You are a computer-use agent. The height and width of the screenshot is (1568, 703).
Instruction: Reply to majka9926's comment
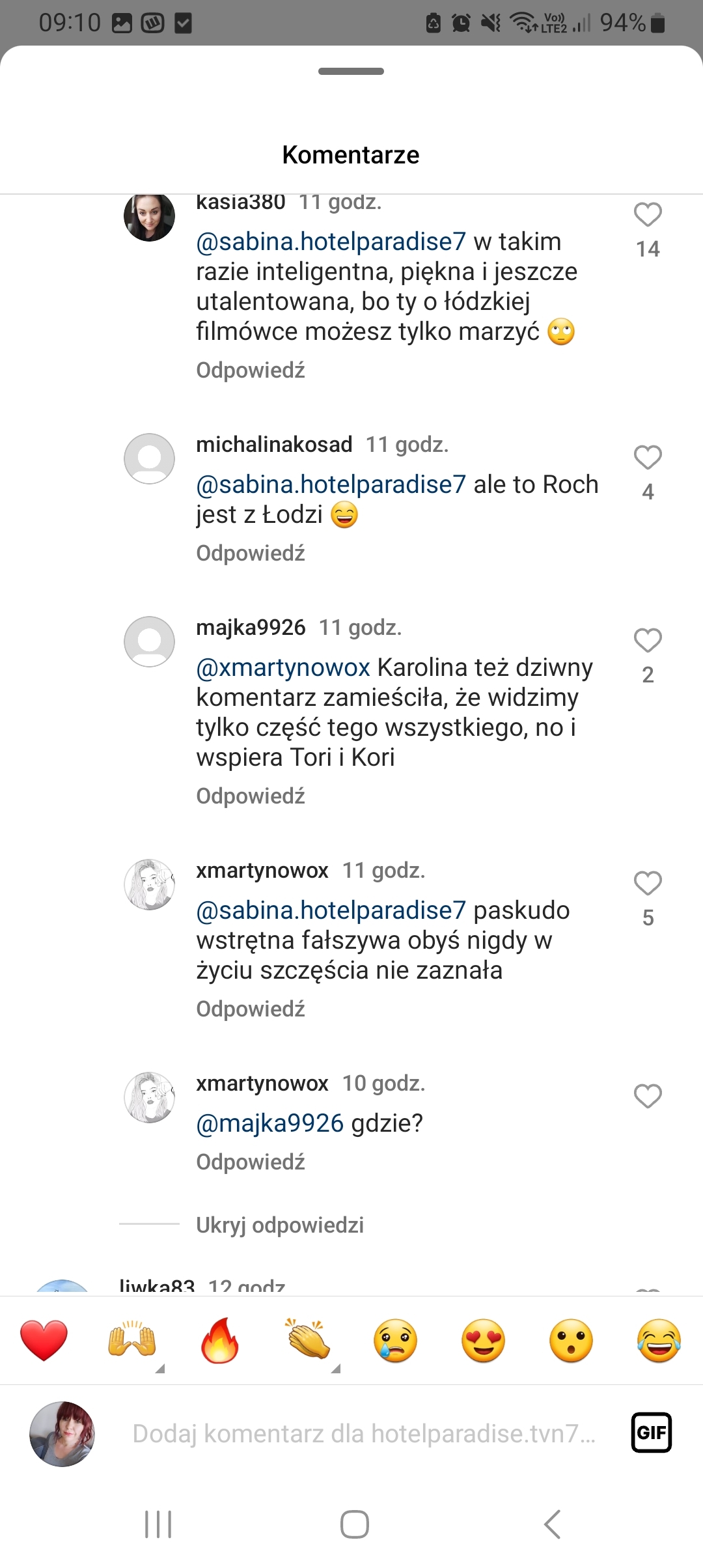coord(251,796)
